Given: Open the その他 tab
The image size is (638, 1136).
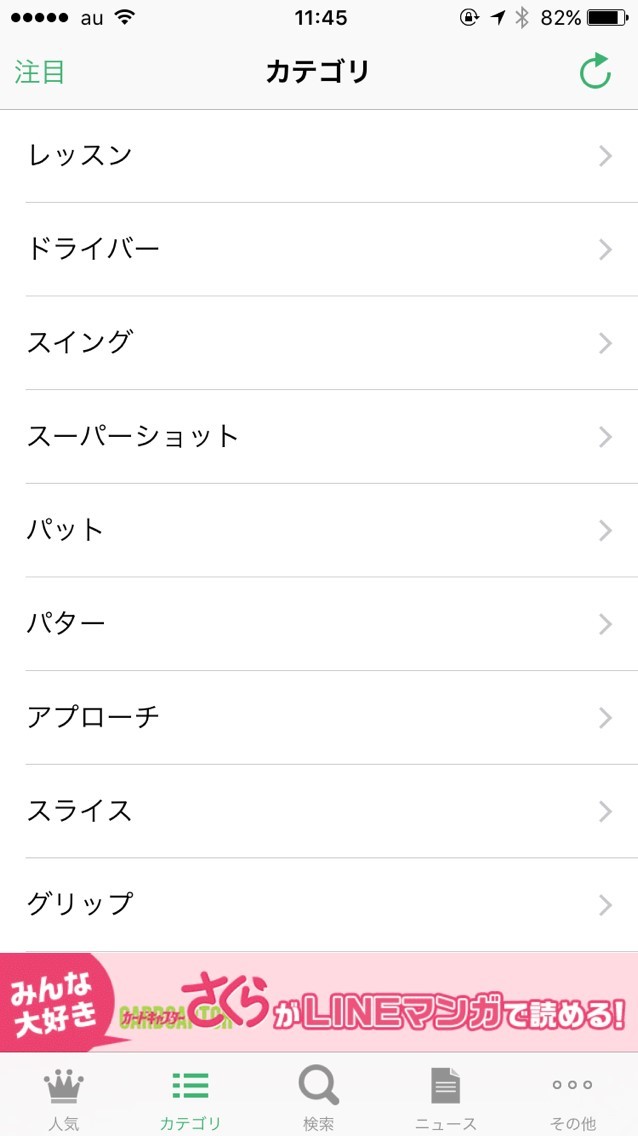Looking at the screenshot, I should click(573, 1096).
